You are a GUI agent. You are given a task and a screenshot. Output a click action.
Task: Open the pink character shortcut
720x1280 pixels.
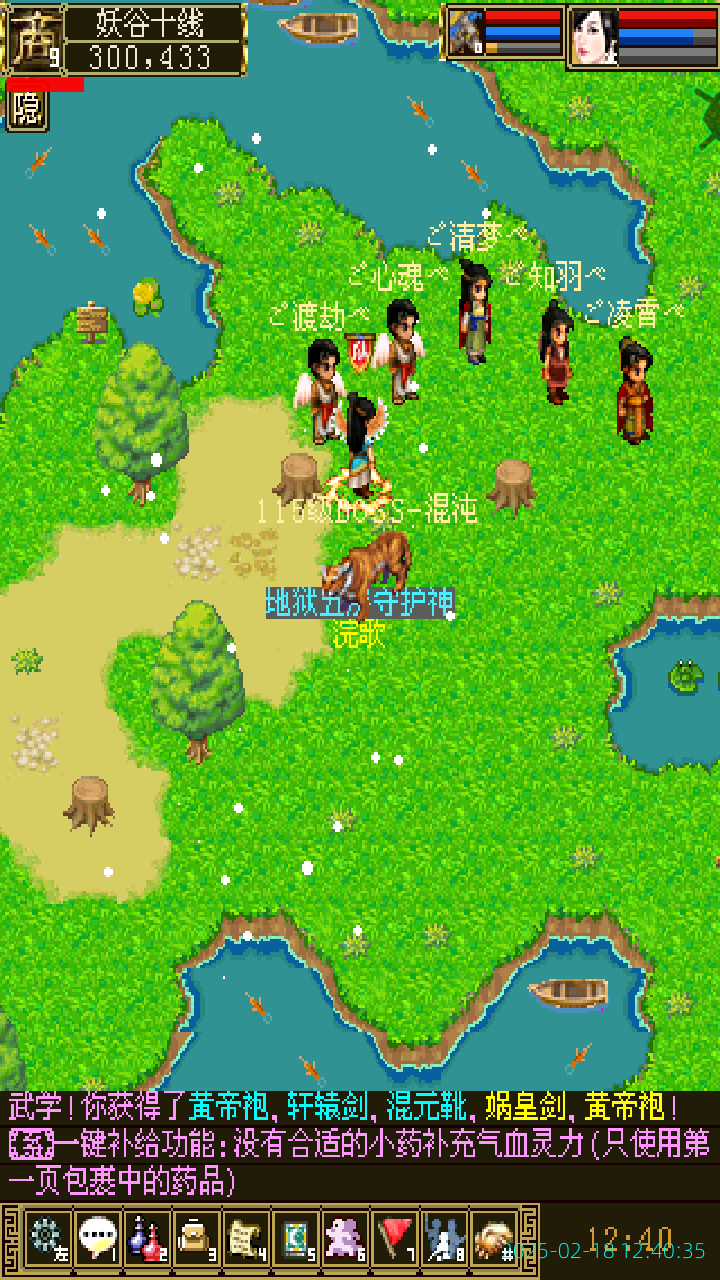pyautogui.click(x=346, y=1237)
